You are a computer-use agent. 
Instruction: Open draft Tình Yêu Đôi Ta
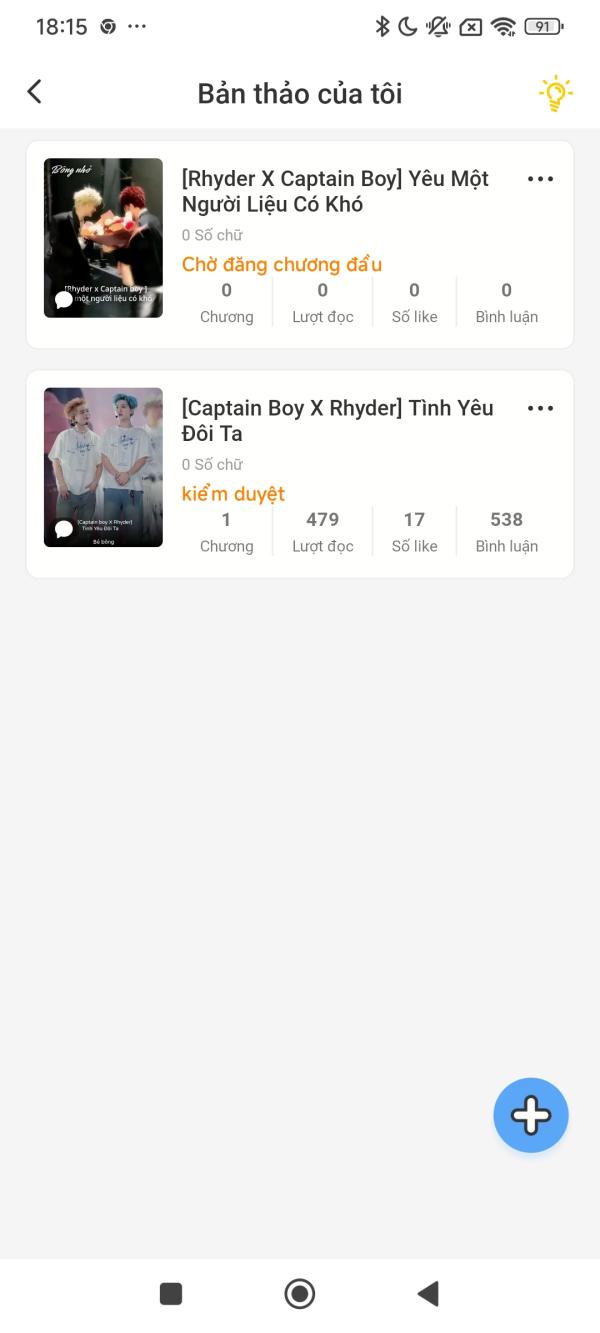[x=336, y=421]
